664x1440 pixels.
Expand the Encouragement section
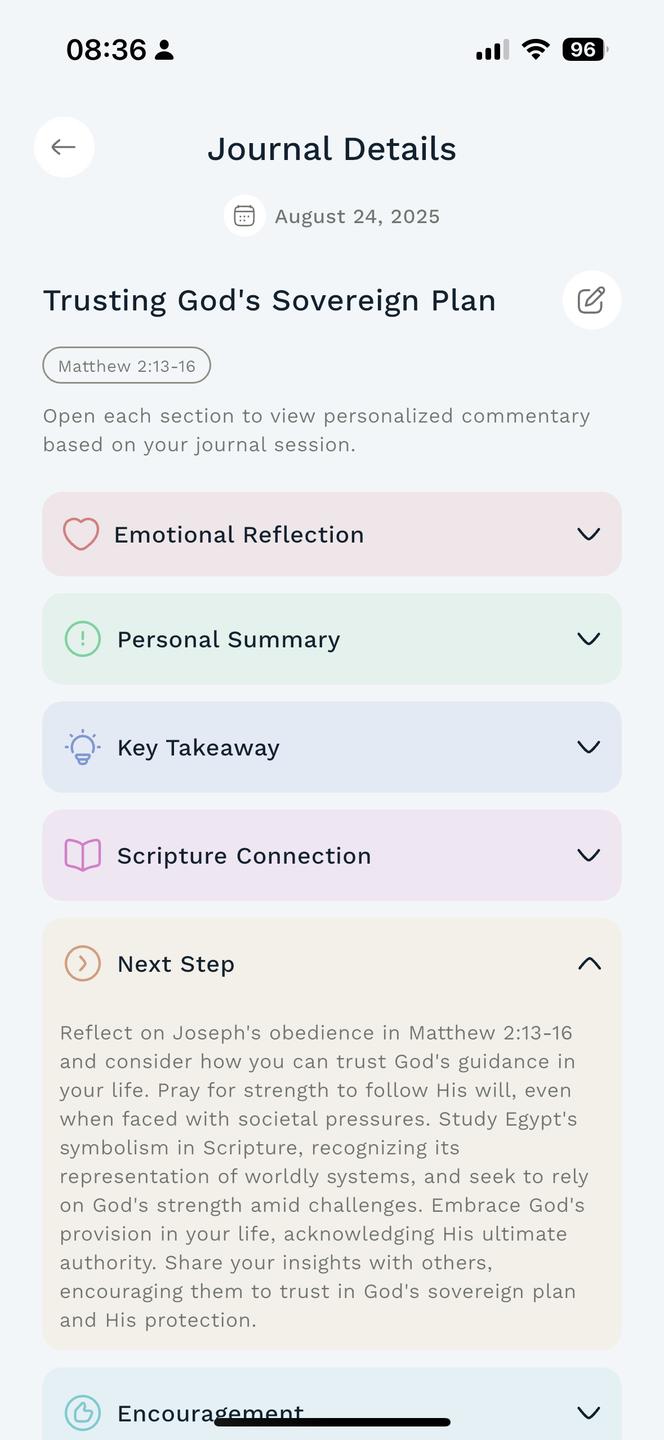coord(331,1411)
